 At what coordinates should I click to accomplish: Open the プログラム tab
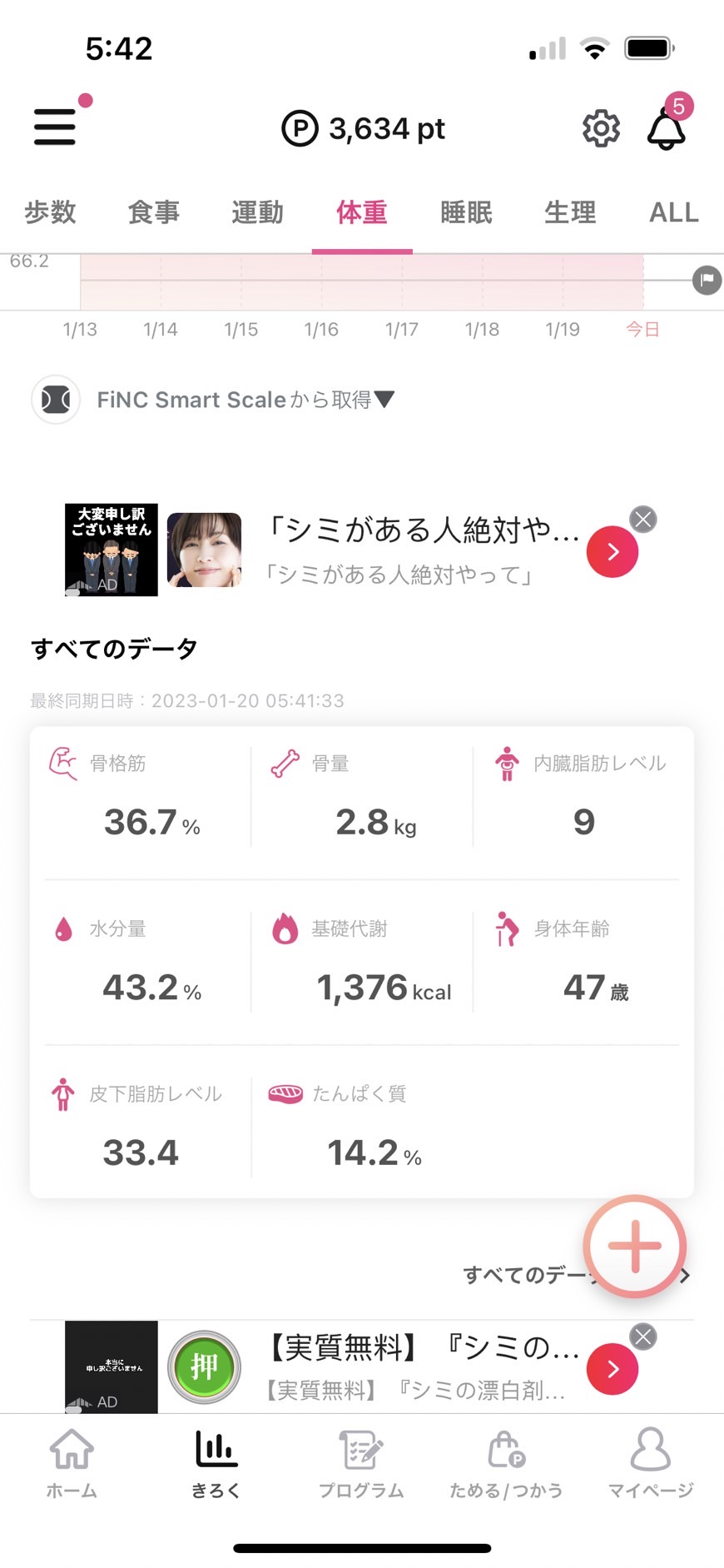(361, 1463)
